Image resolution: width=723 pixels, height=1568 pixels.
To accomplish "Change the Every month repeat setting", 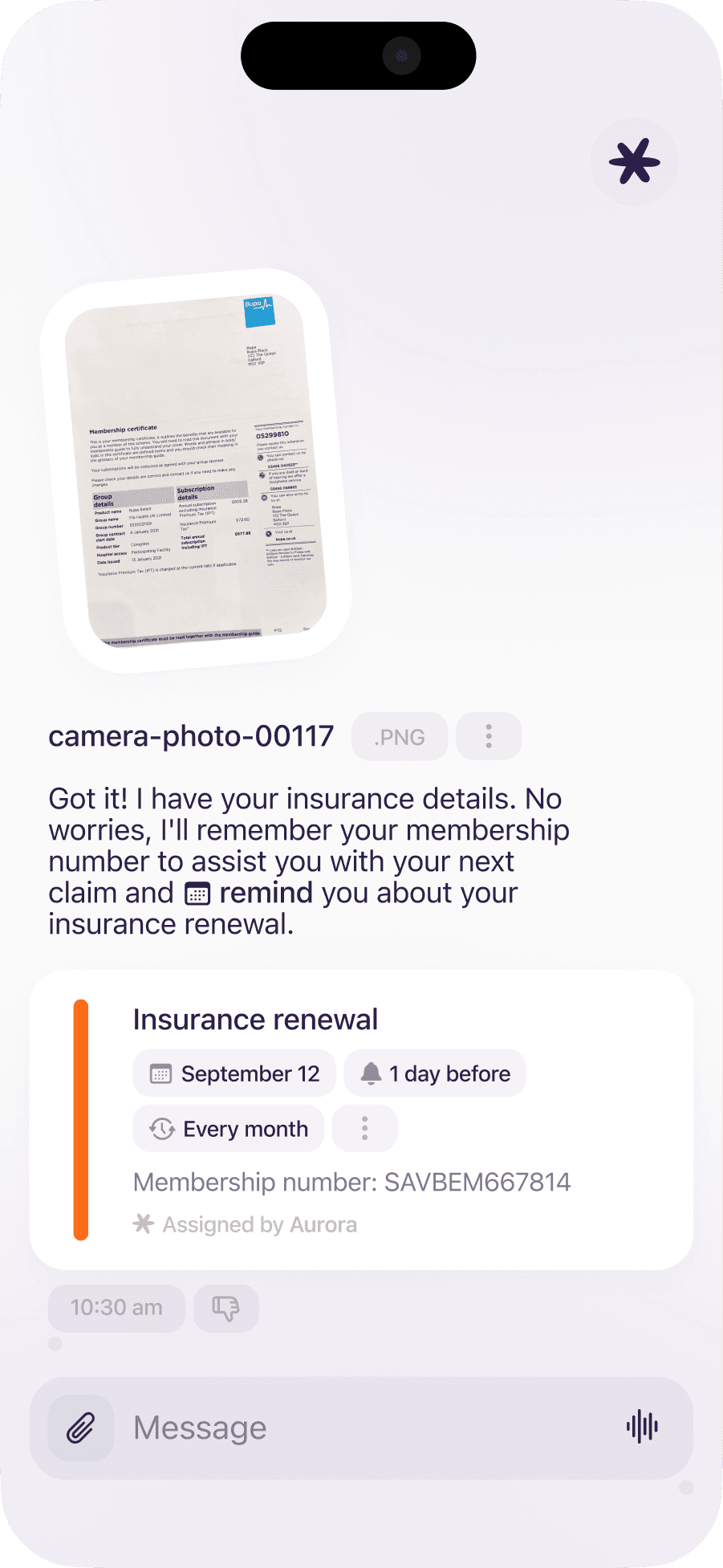I will 229,1129.
